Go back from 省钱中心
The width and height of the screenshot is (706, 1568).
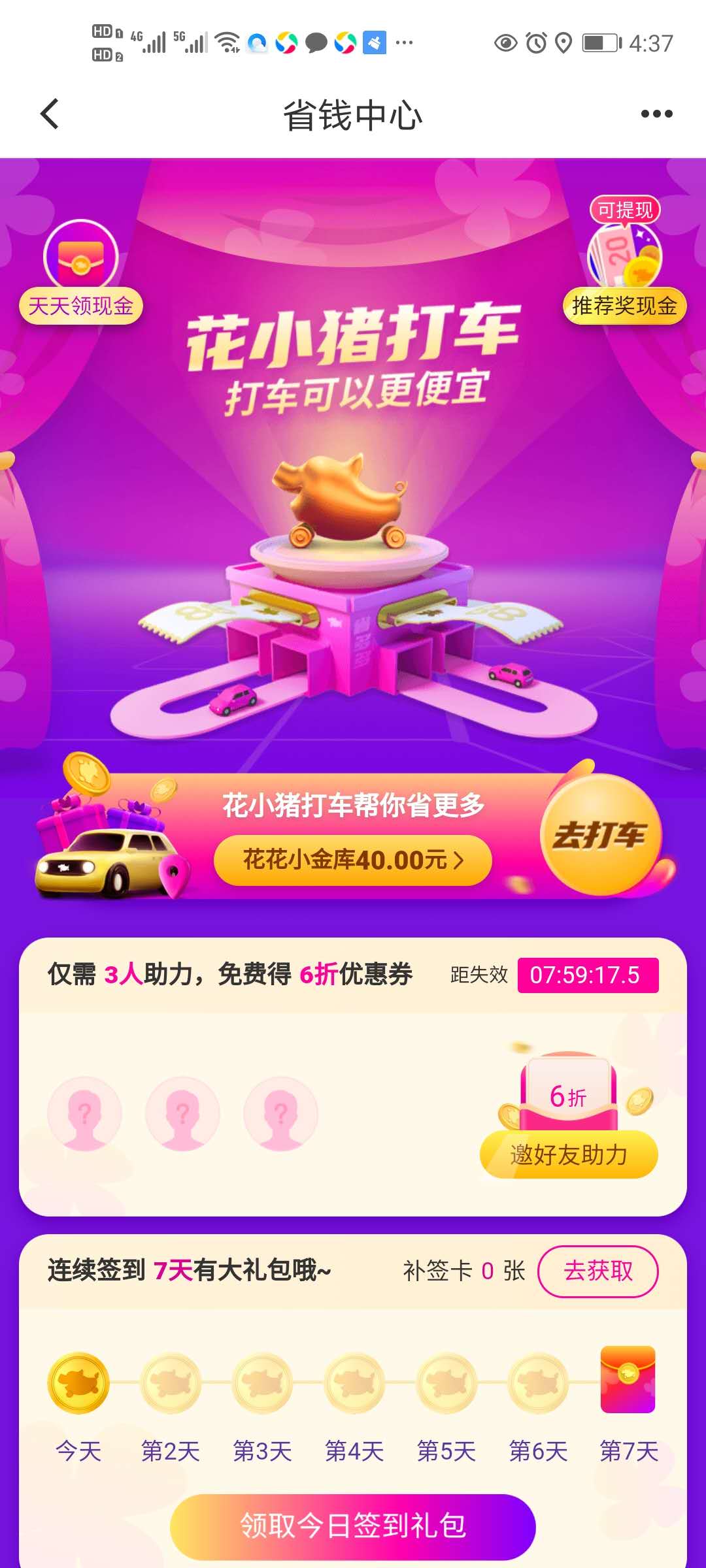click(x=50, y=114)
